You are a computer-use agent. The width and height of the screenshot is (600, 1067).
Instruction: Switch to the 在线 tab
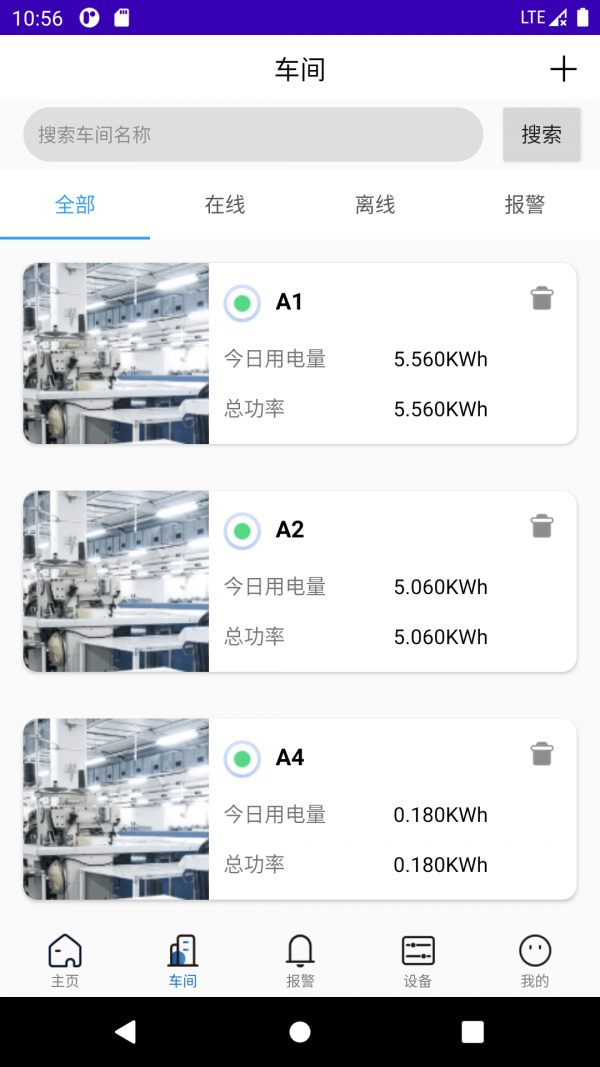tap(225, 205)
